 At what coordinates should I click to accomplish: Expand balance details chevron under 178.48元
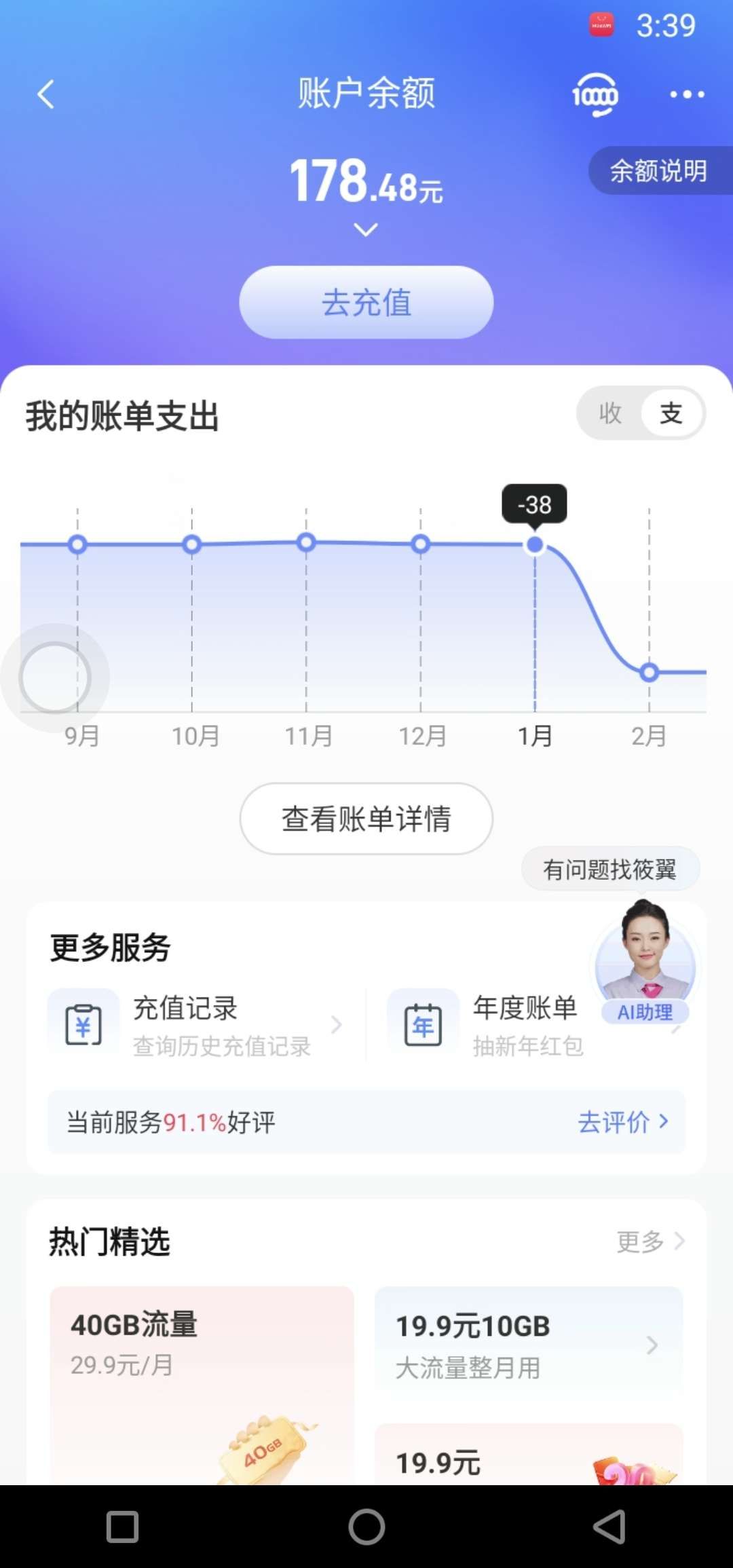[x=366, y=230]
